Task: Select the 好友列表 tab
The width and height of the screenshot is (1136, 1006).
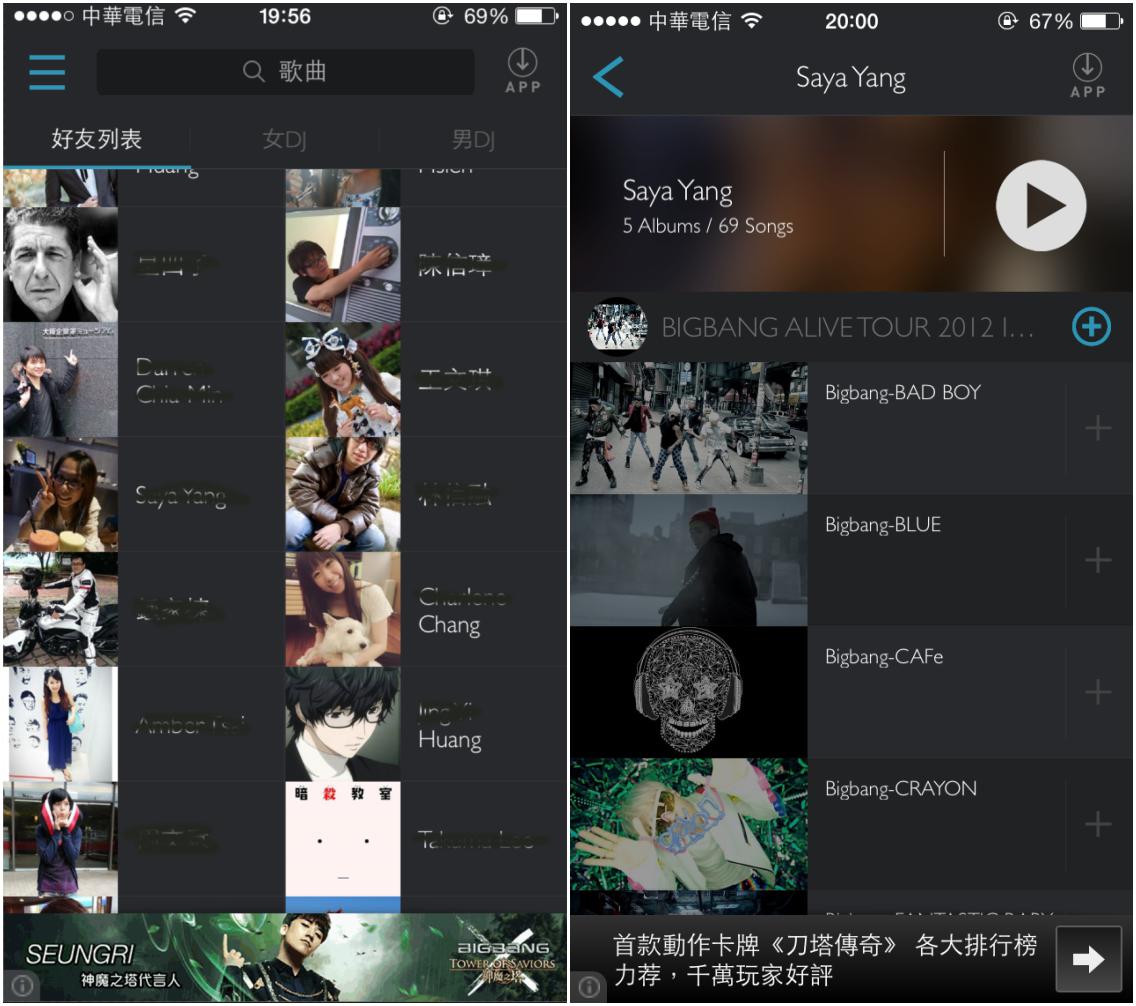Action: [96, 140]
